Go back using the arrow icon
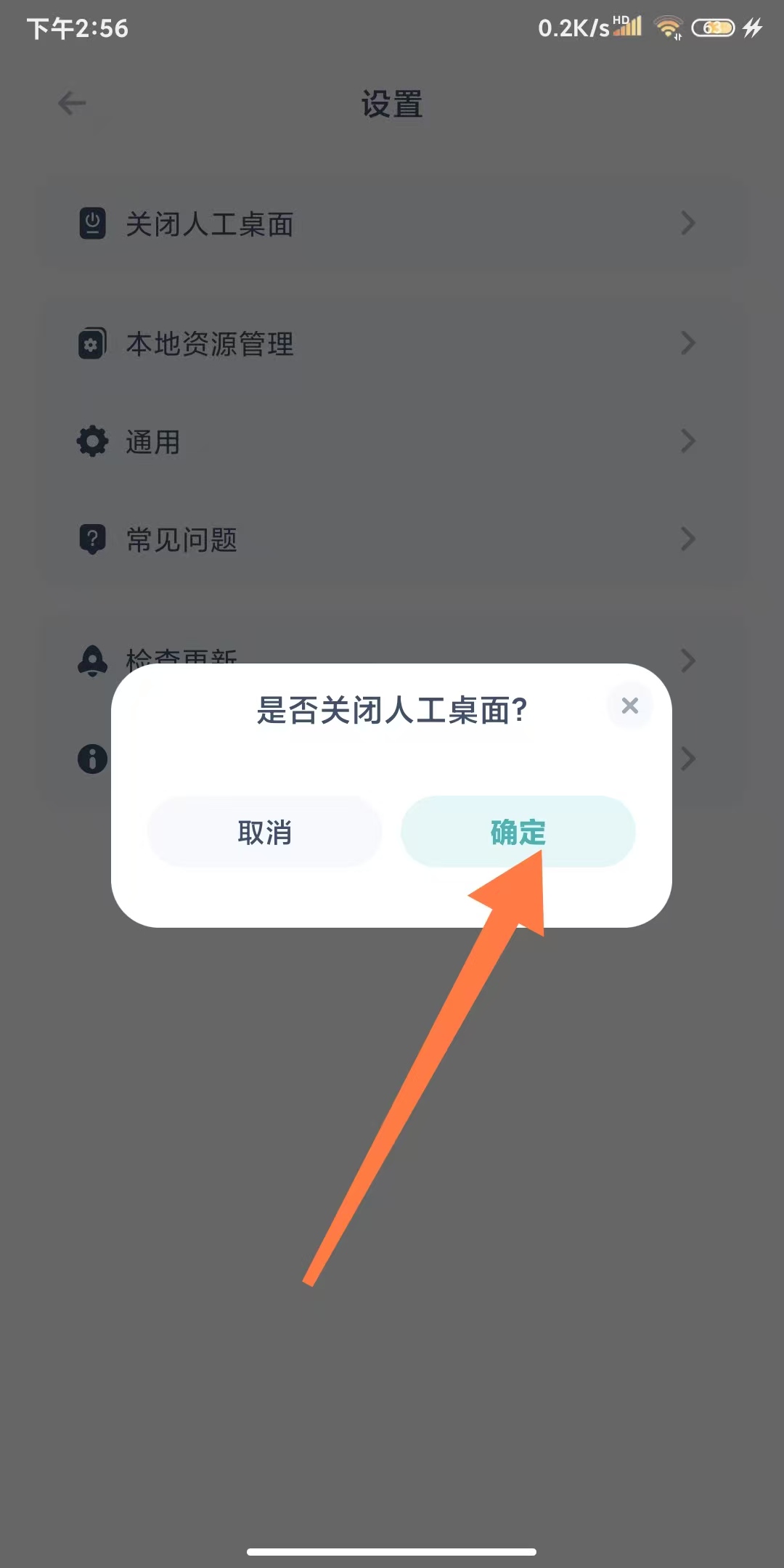This screenshot has width=784, height=1568. [x=72, y=103]
